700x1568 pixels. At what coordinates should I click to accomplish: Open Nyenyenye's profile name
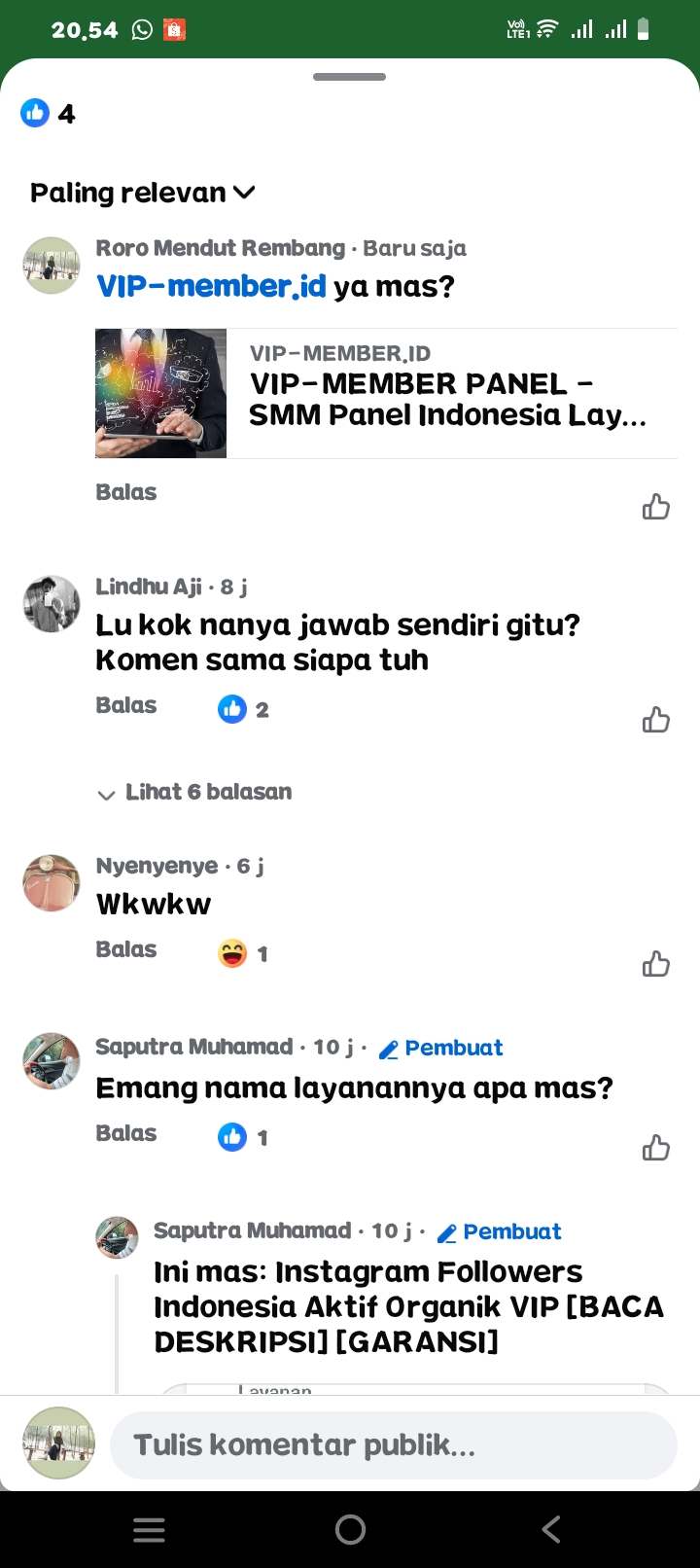157,866
